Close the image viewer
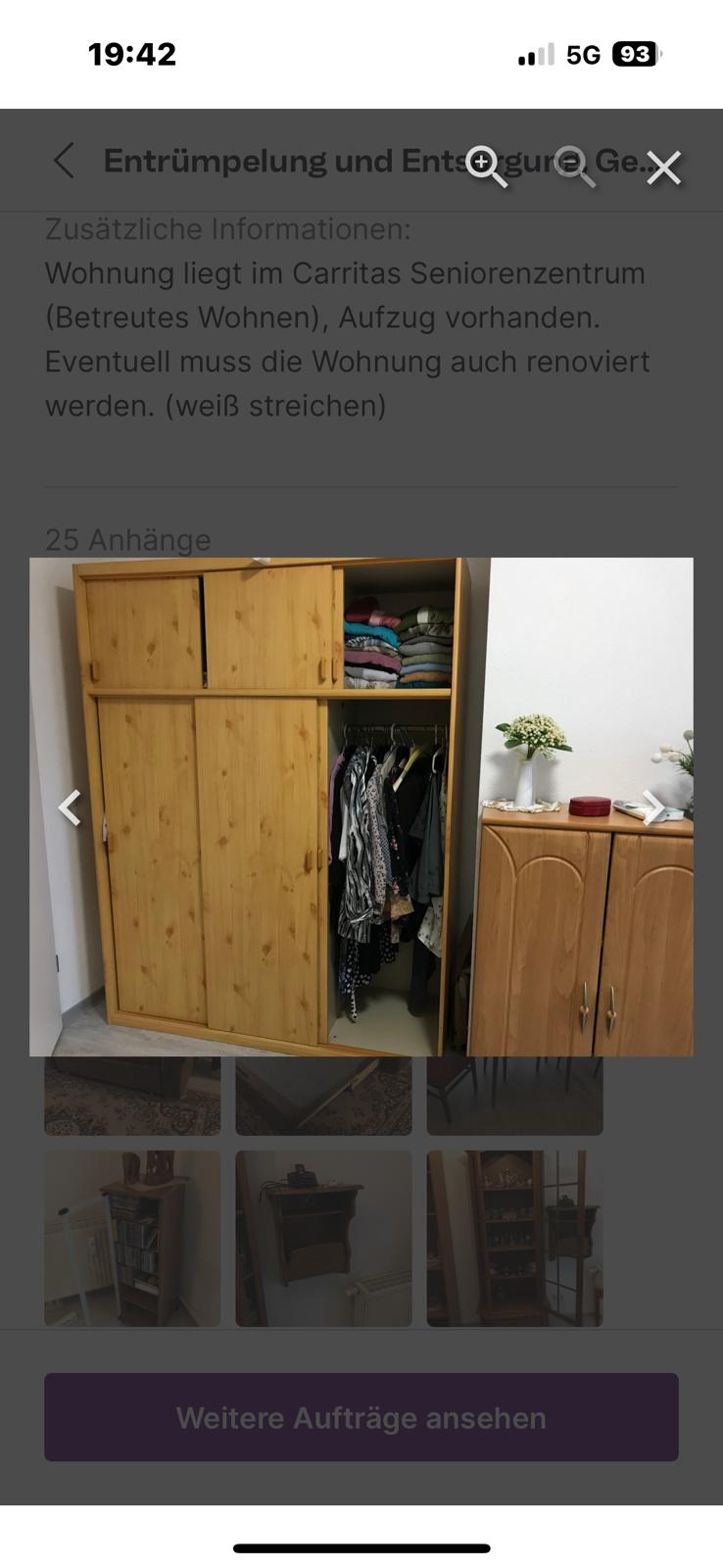The image size is (723, 1568). click(663, 168)
